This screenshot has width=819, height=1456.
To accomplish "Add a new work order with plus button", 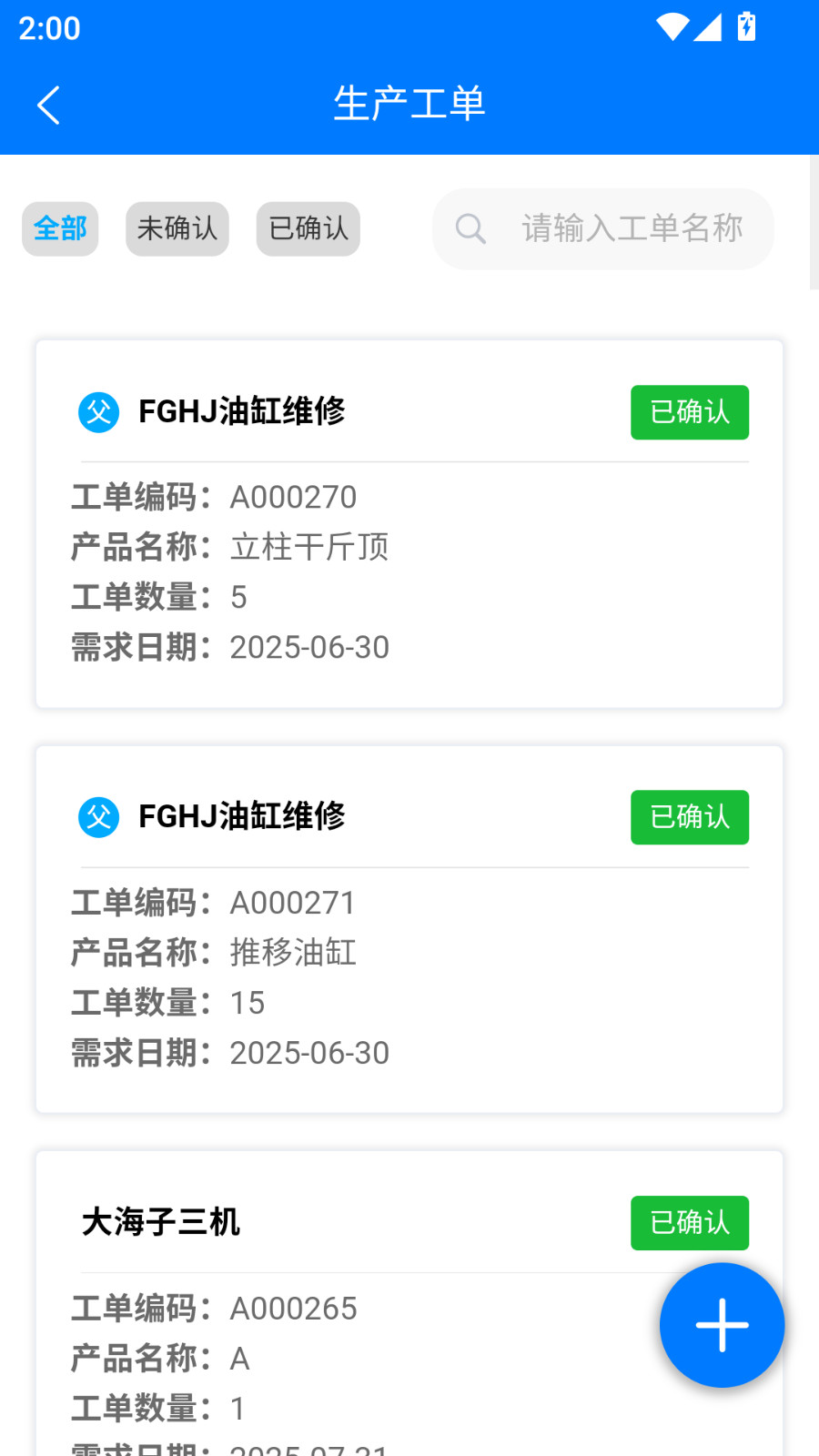I will coord(723,1325).
